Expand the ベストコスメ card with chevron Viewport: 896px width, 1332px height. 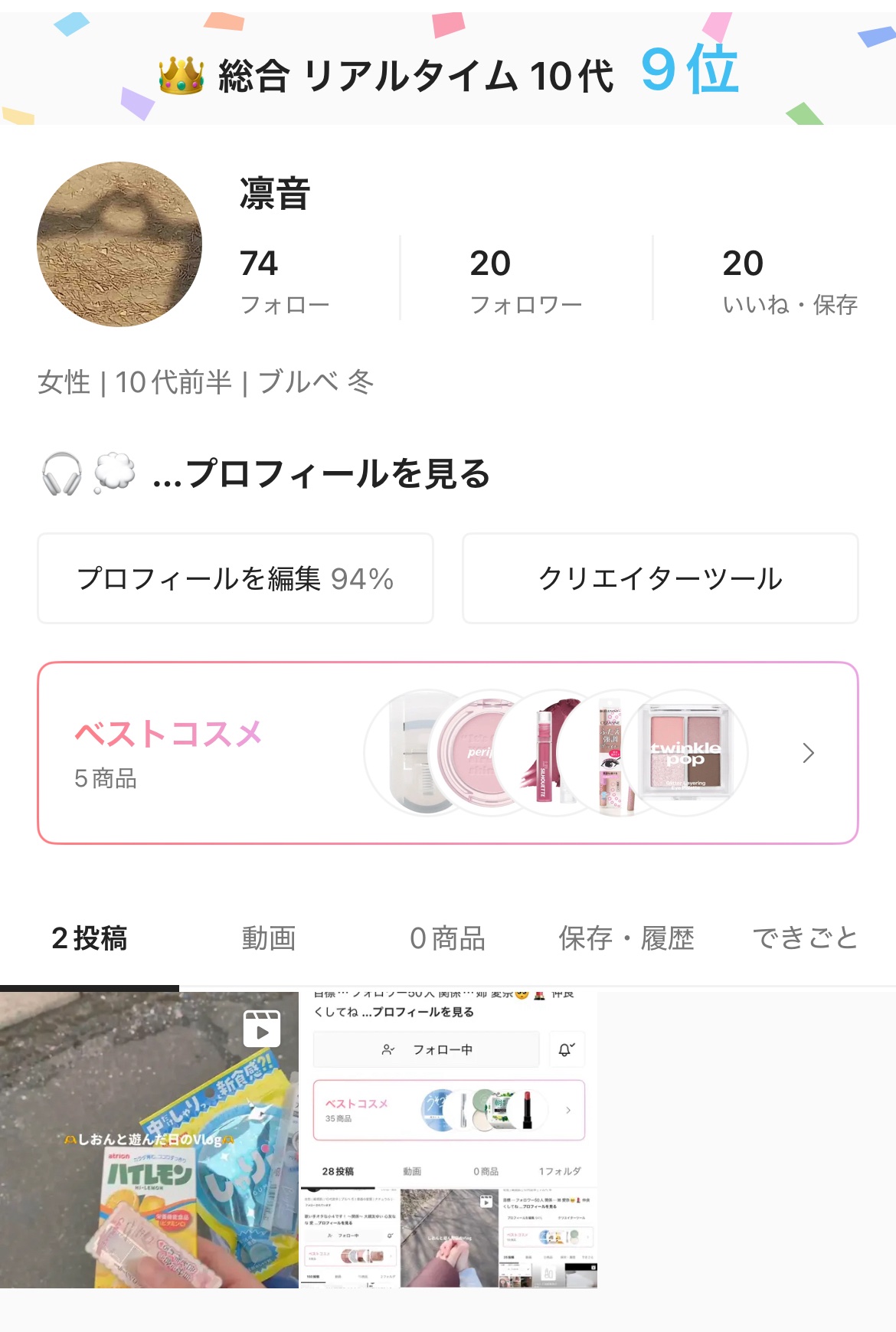(x=807, y=753)
